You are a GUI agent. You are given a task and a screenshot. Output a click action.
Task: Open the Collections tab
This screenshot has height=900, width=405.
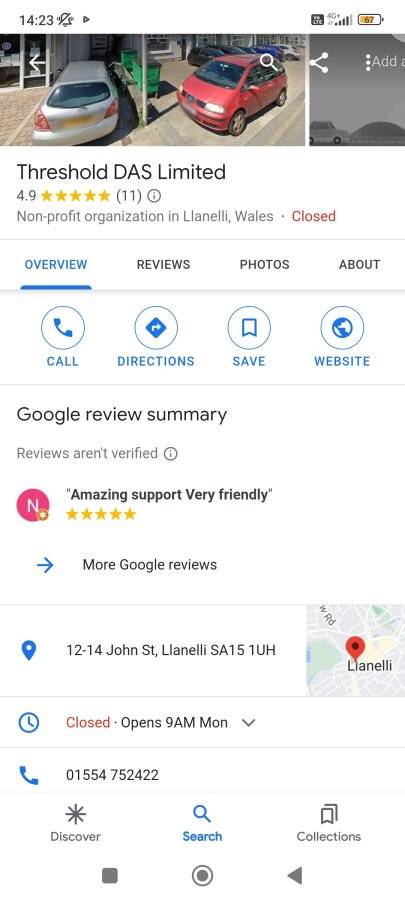click(329, 823)
